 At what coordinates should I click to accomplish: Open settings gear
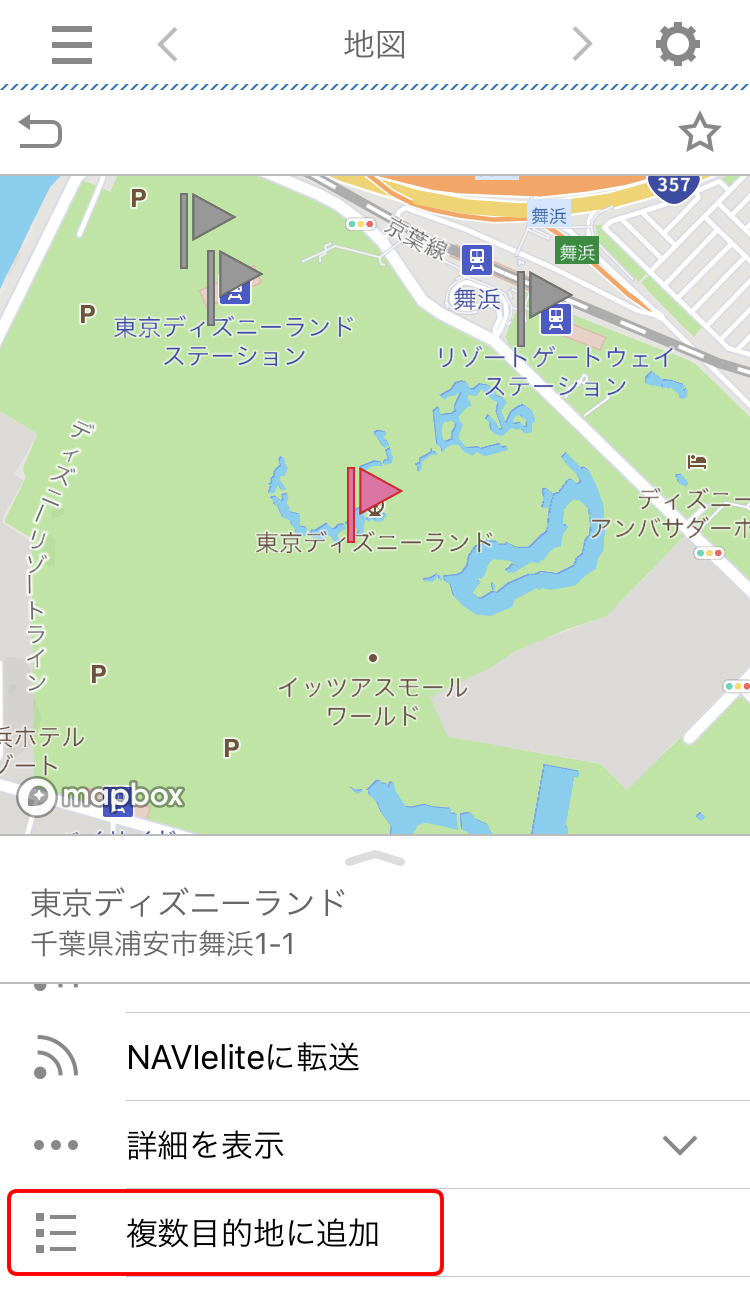[x=677, y=44]
